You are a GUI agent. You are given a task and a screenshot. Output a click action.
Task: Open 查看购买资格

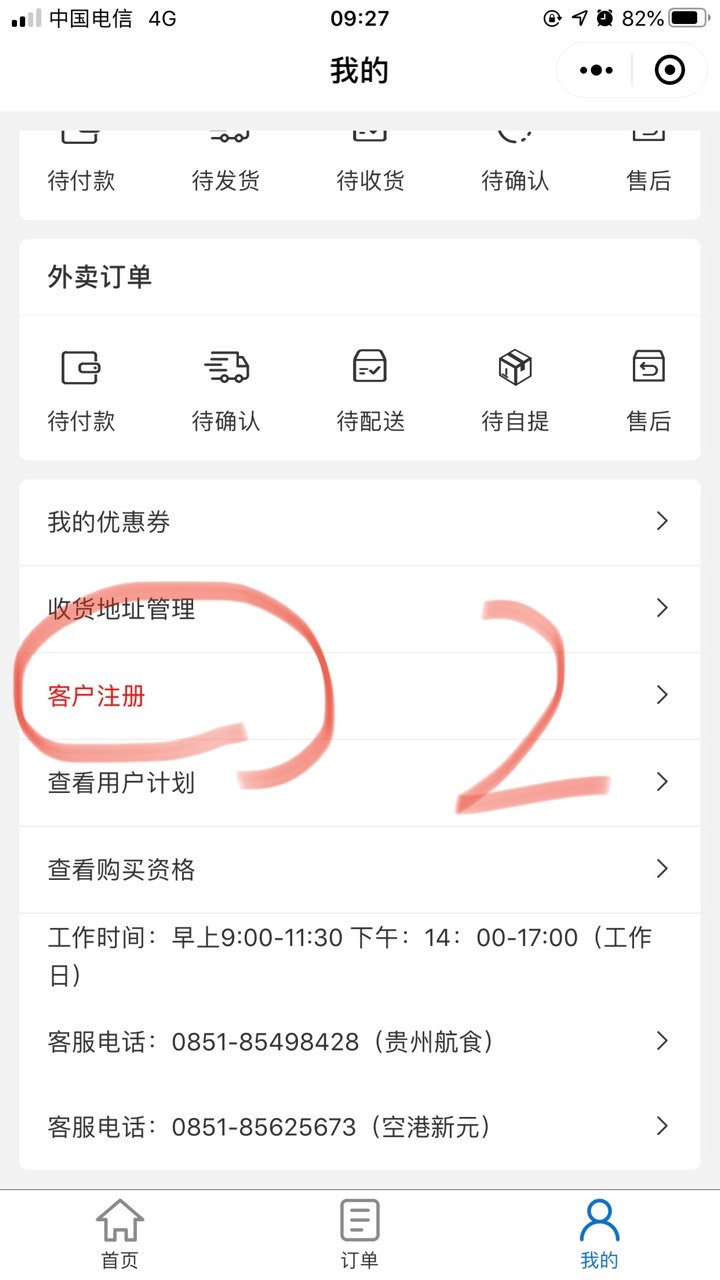[x=360, y=870]
